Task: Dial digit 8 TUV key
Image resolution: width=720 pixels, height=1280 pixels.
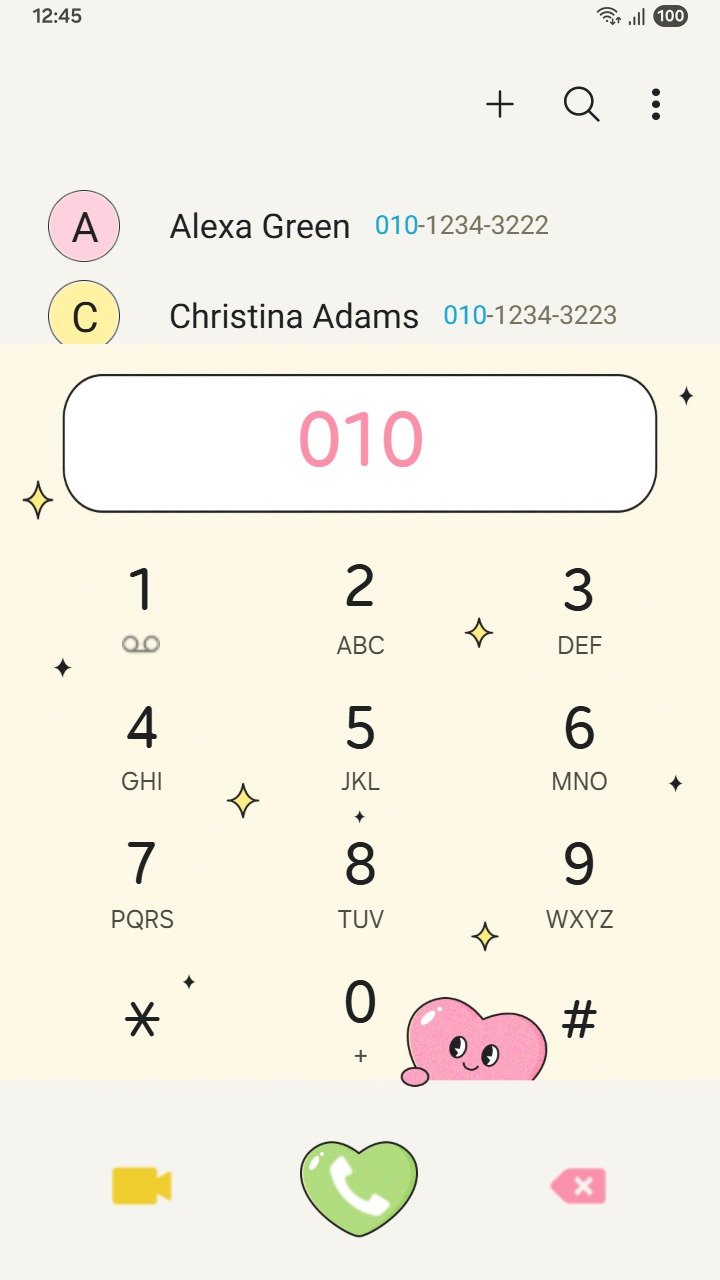Action: [x=360, y=882]
